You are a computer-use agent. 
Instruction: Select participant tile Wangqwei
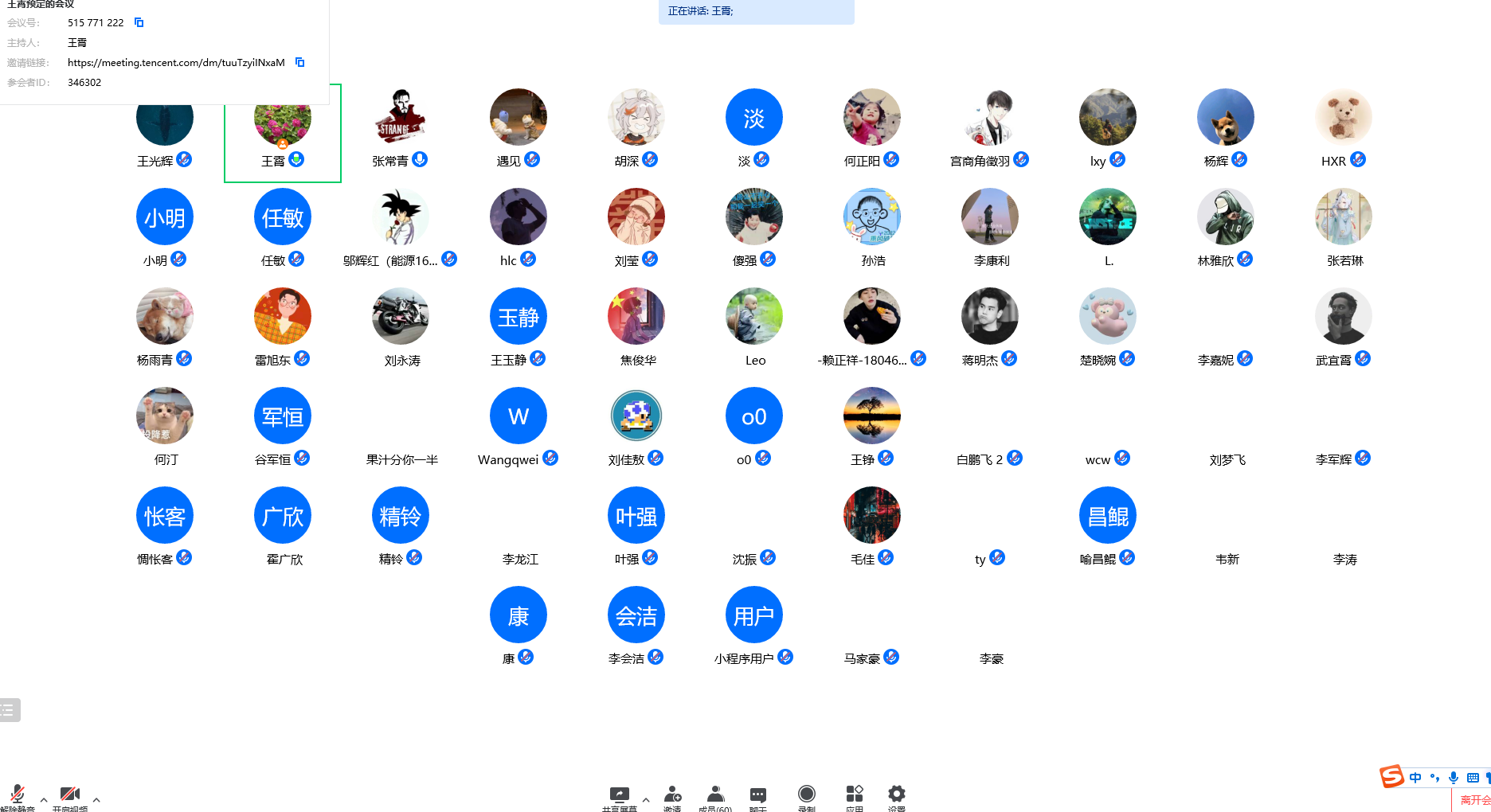[519, 426]
